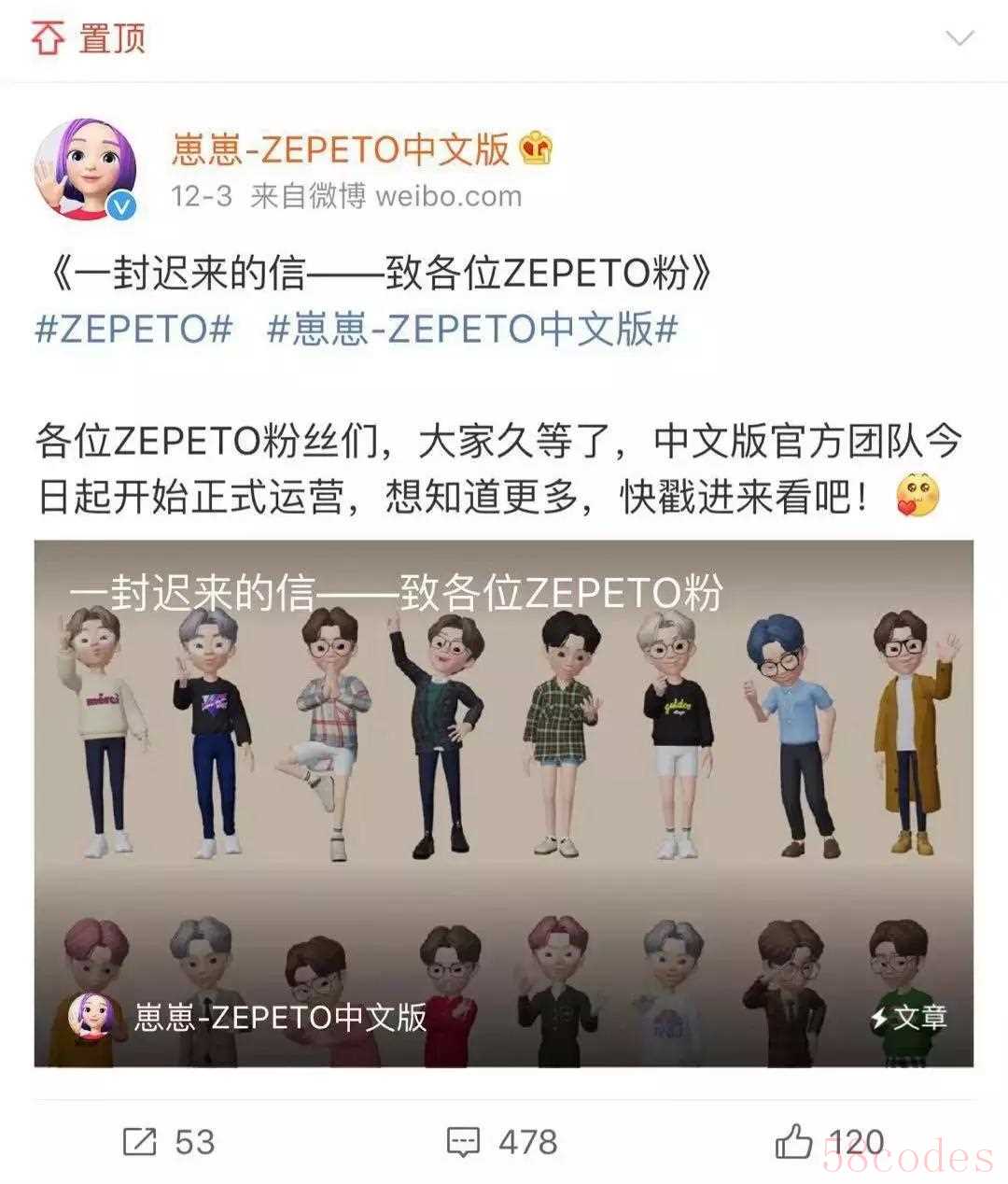Image resolution: width=1008 pixels, height=1184 pixels.
Task: Open the 崽崽-ZEPETO中文版 username link
Action: (341, 149)
